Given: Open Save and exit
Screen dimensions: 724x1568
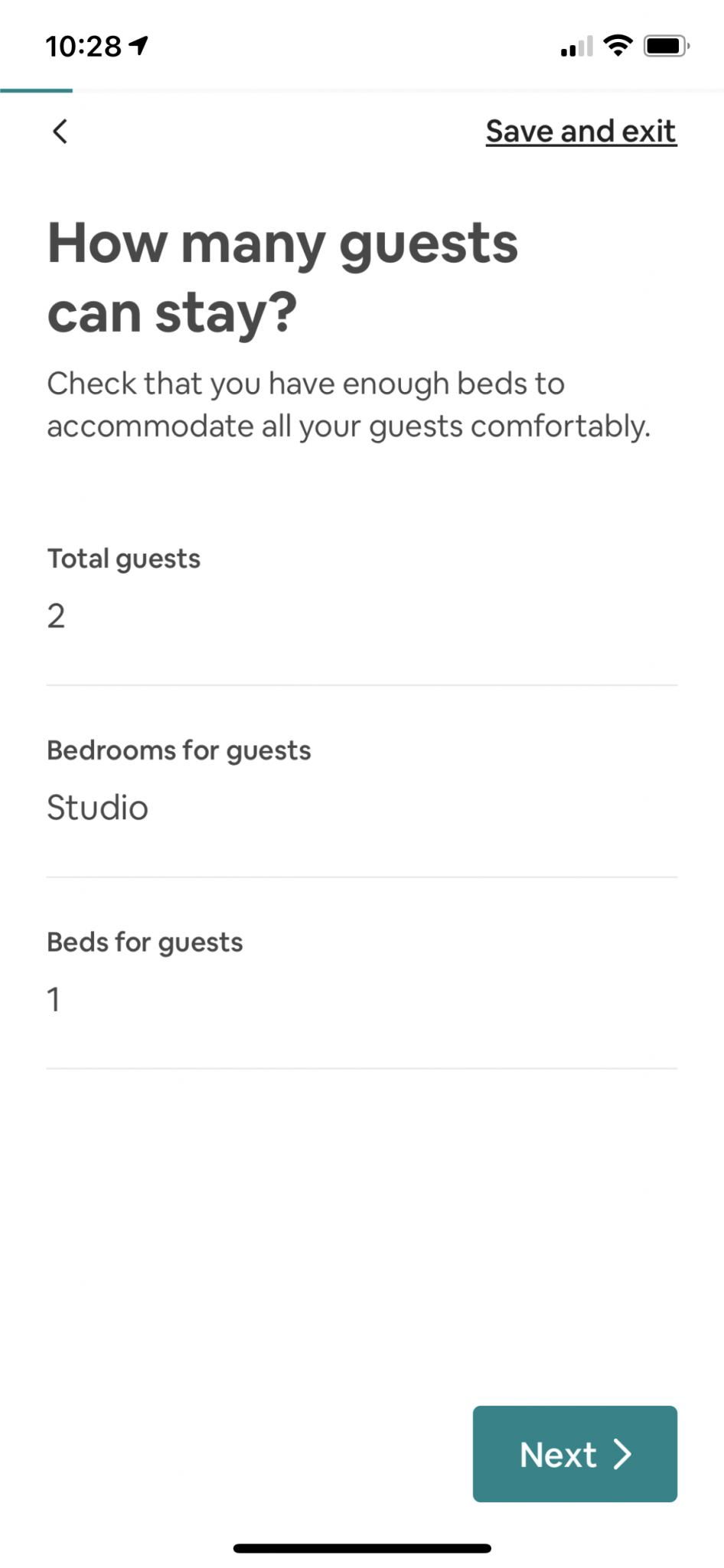Looking at the screenshot, I should pyautogui.click(x=580, y=131).
